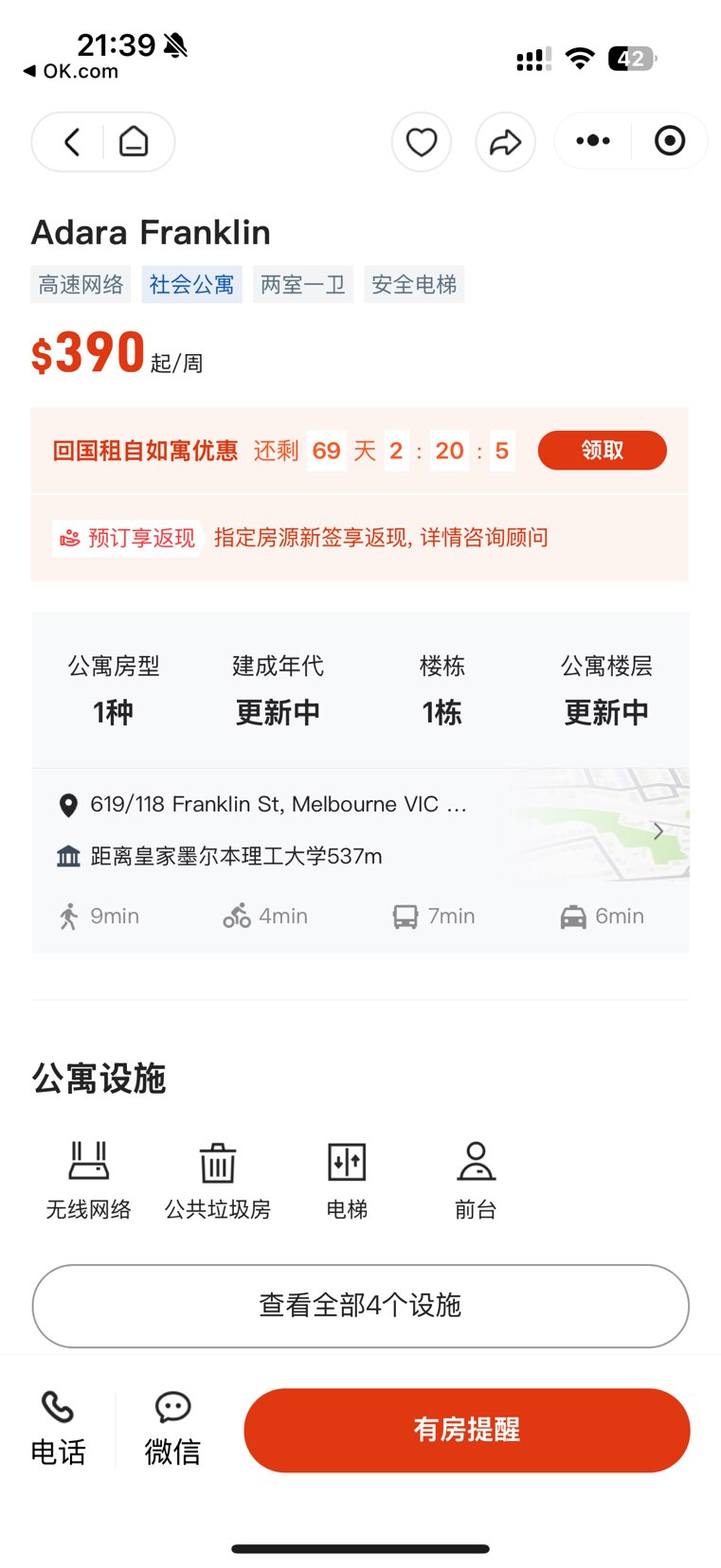Favorite Adara Franklin with the heart icon
721x1568 pixels.
pyautogui.click(x=422, y=142)
